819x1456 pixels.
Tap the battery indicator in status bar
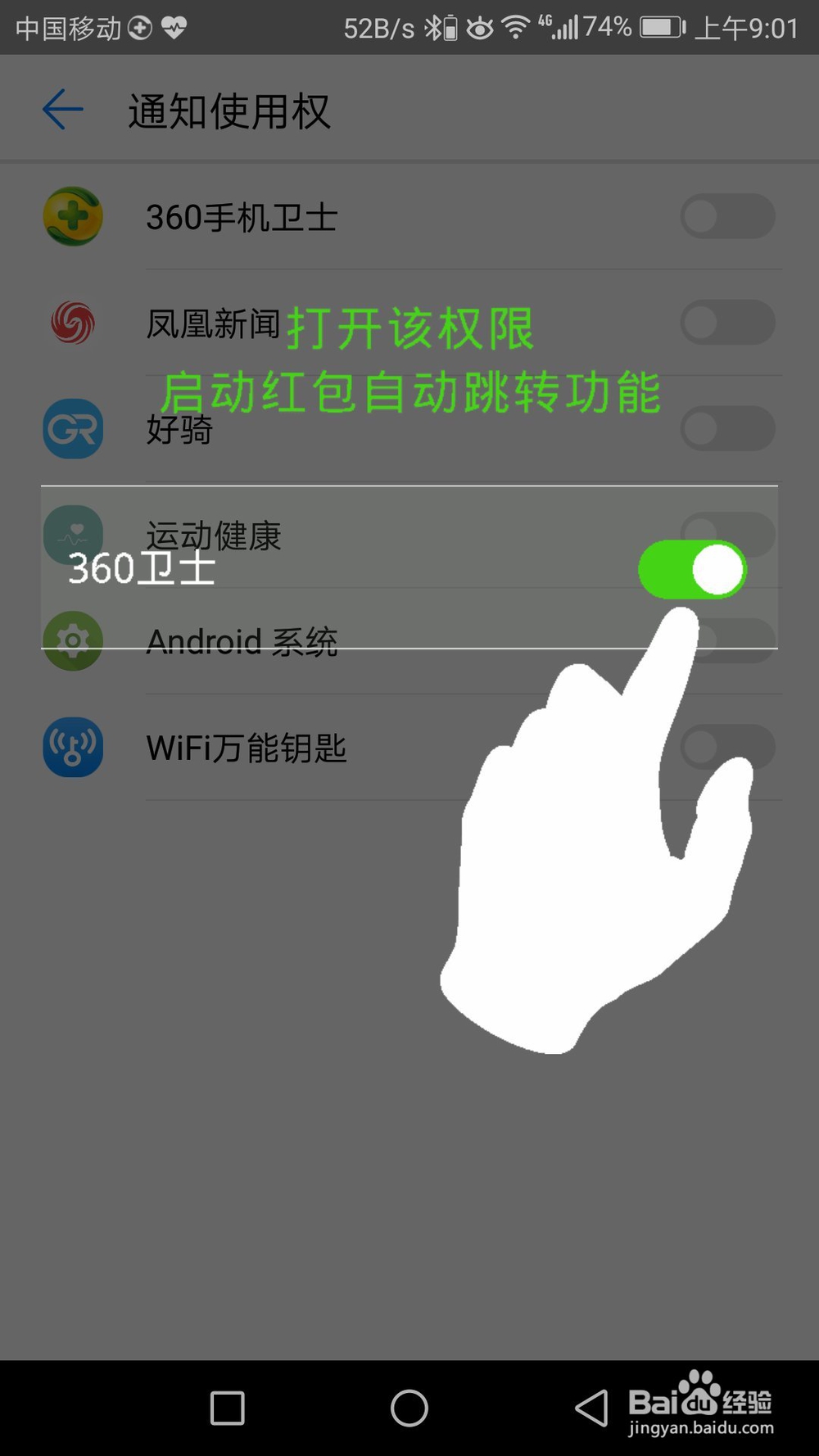[659, 26]
